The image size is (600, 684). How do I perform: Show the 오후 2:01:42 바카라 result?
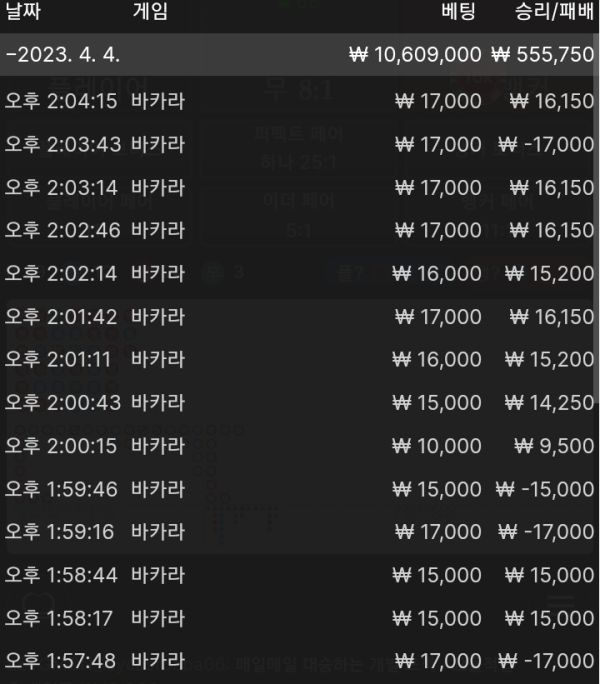[300, 316]
